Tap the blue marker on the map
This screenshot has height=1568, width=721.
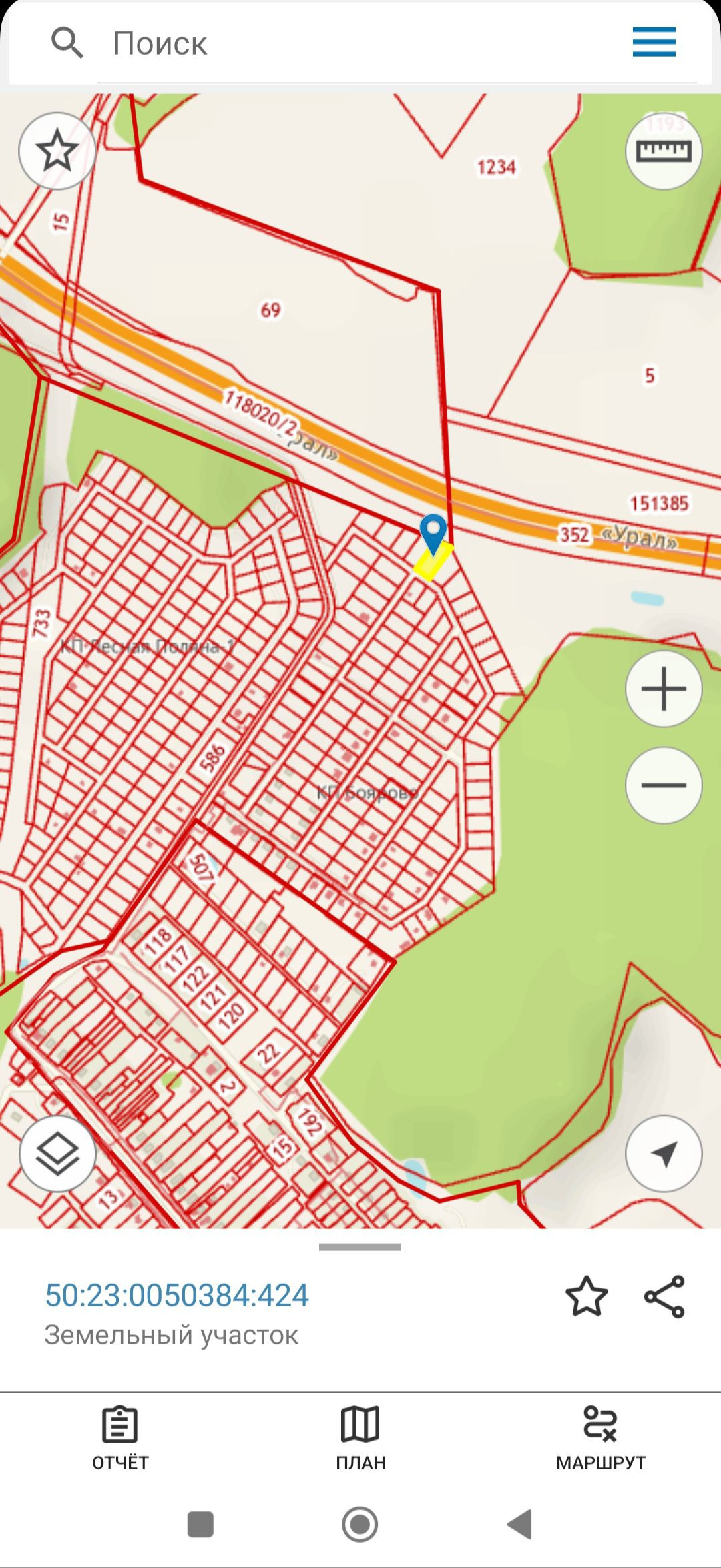tap(433, 531)
